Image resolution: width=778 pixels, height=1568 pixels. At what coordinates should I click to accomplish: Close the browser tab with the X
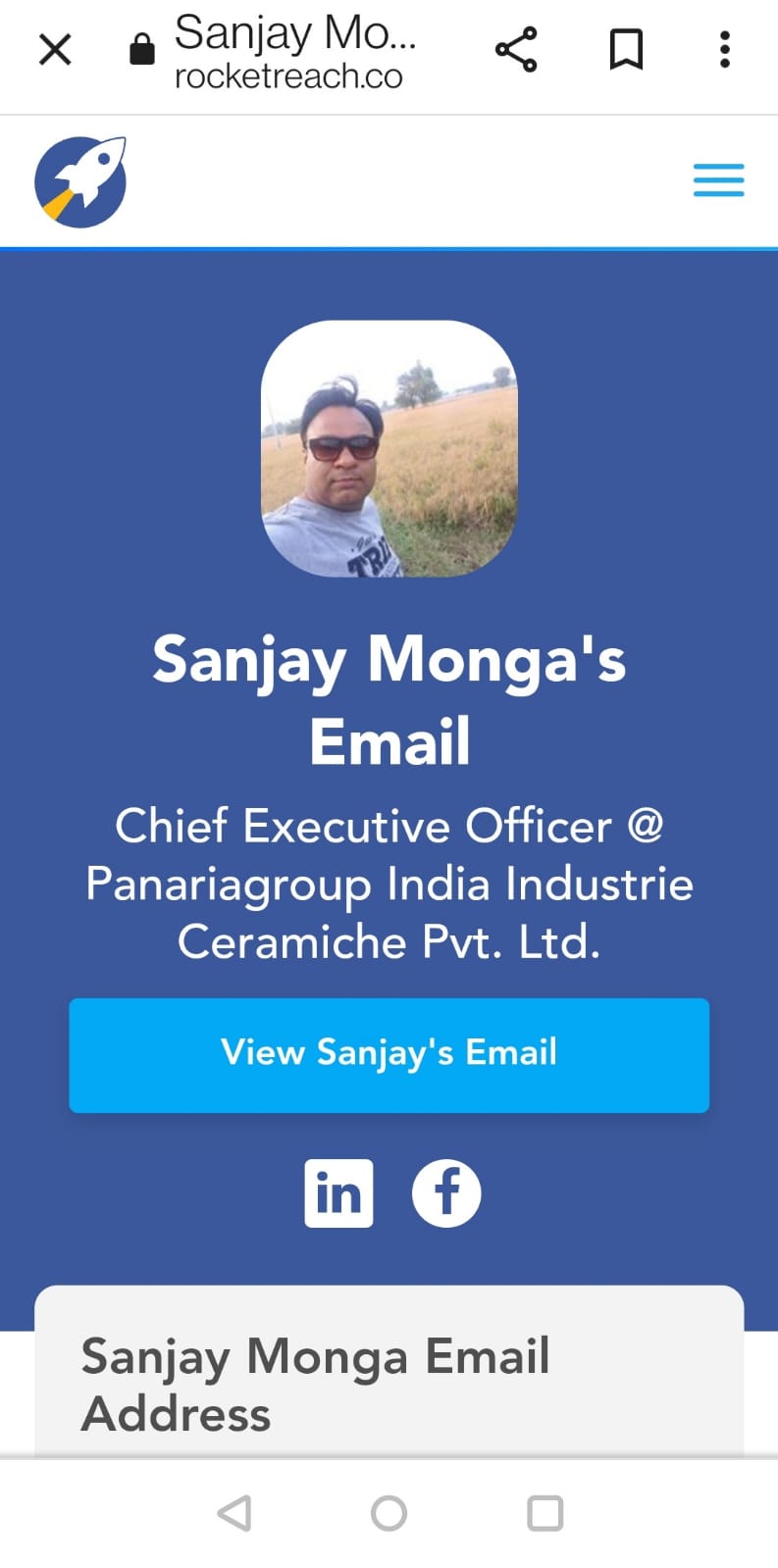[55, 49]
